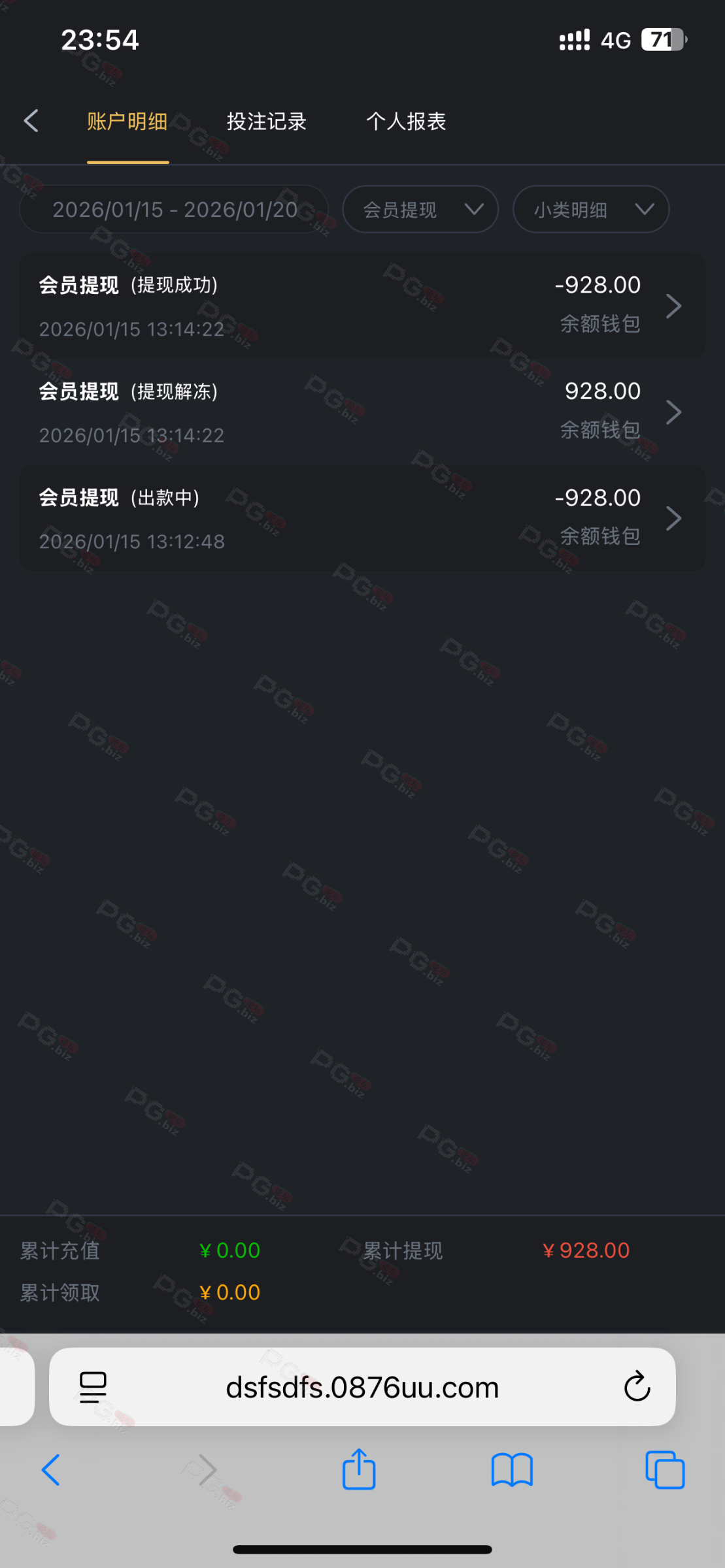The width and height of the screenshot is (725, 1568).
Task: Open the 提现成功 withdrawal record
Action: point(362,306)
